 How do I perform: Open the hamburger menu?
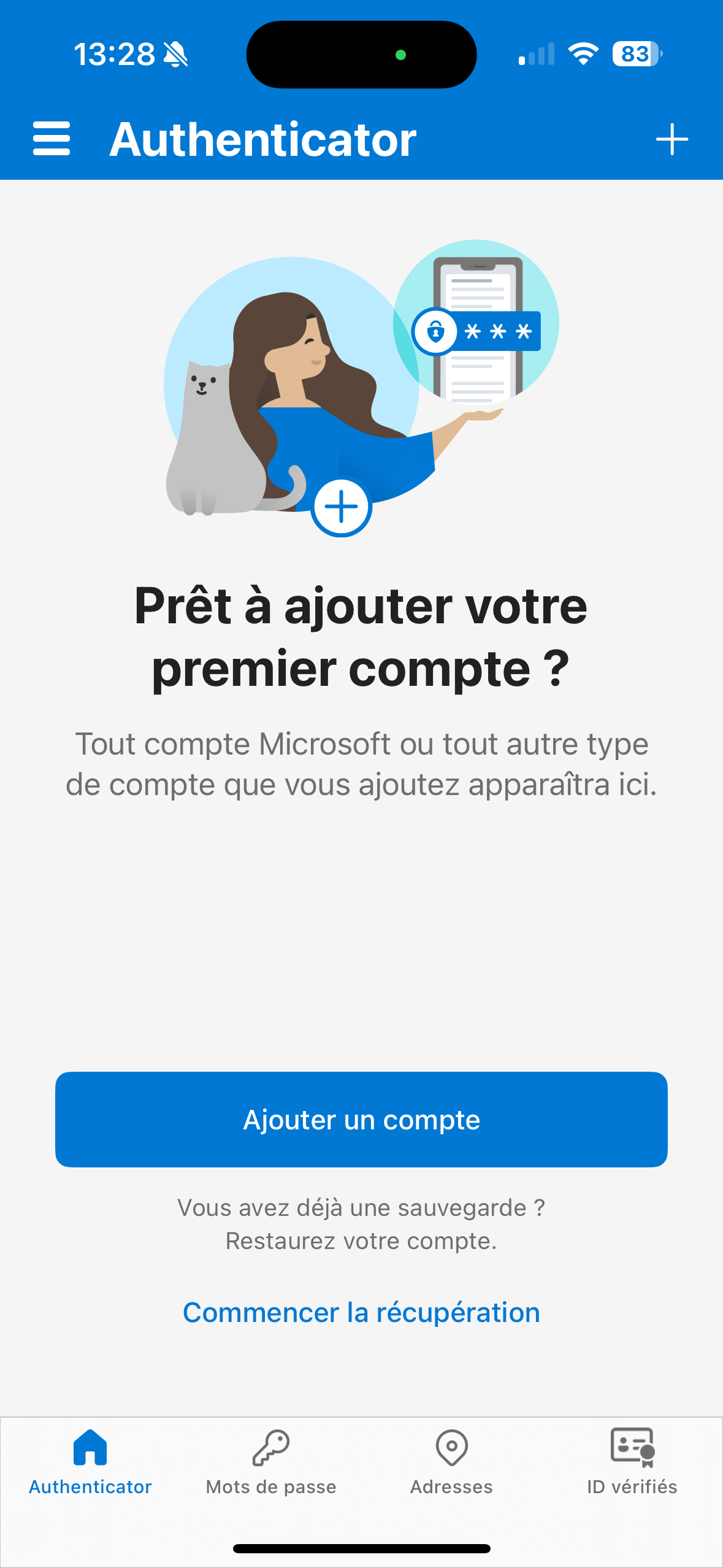point(52,139)
